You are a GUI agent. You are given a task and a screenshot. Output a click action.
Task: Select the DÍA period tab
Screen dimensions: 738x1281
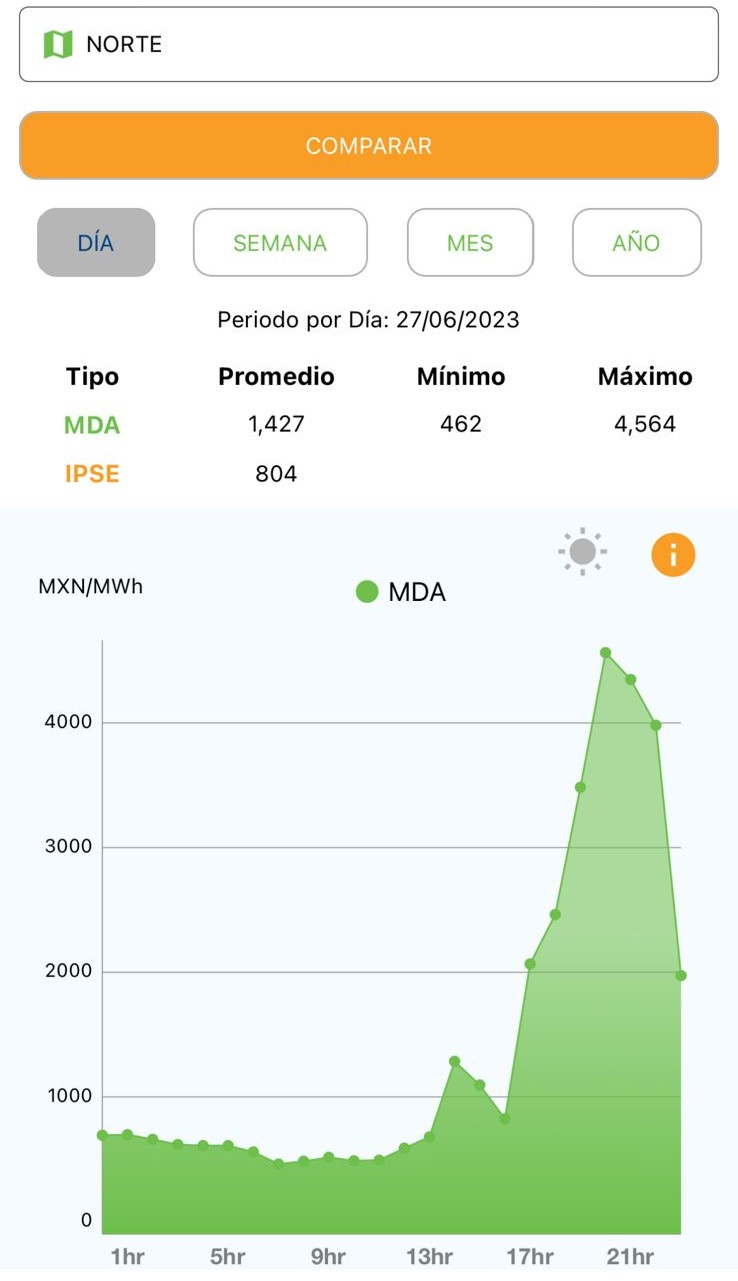[x=96, y=242]
